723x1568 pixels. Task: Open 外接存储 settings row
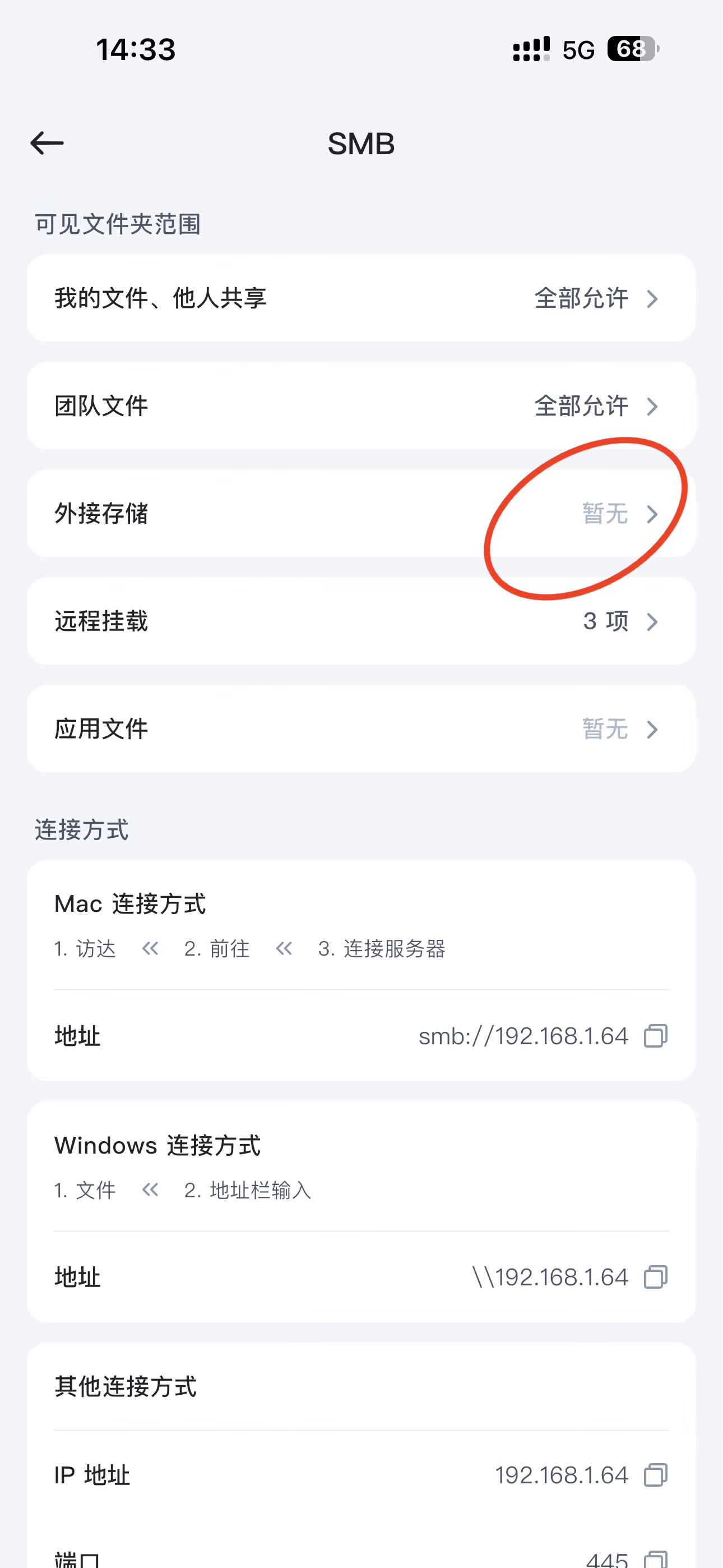(361, 514)
